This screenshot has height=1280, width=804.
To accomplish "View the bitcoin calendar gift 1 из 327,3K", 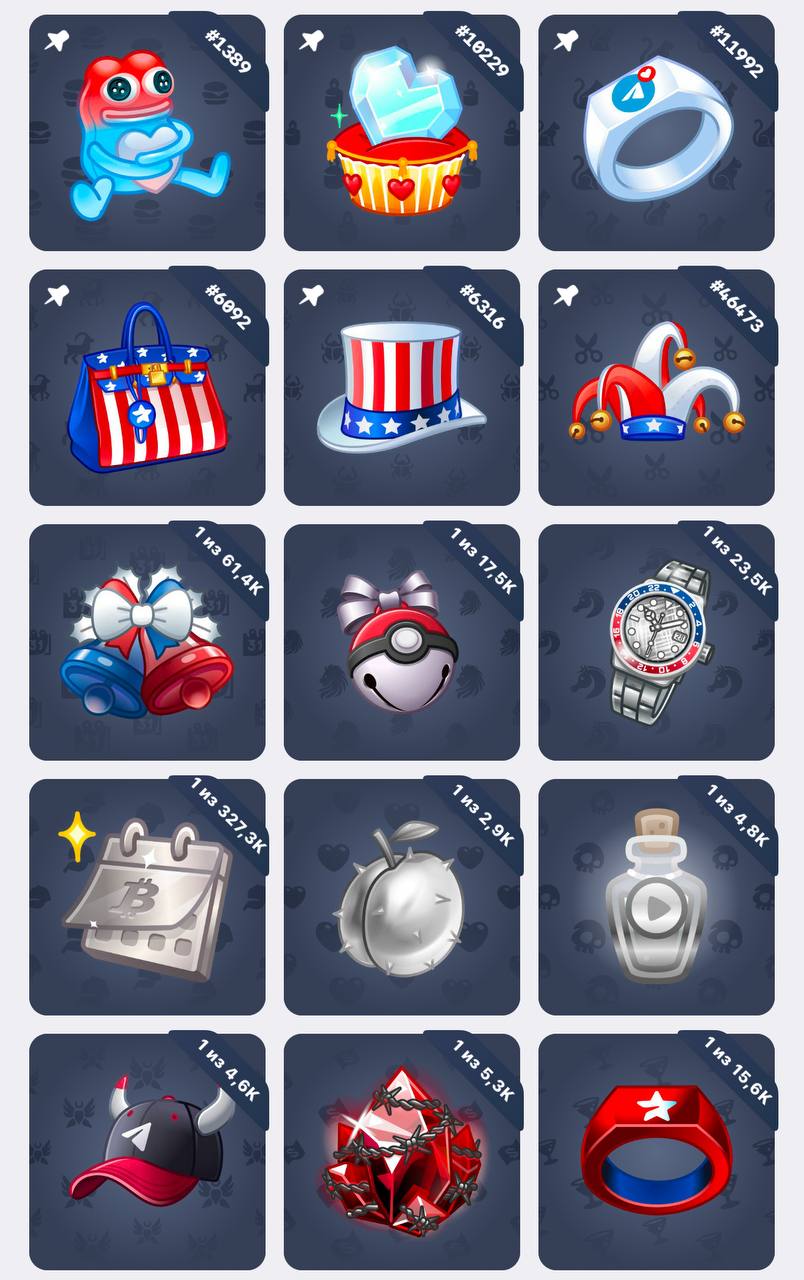I will (x=147, y=898).
